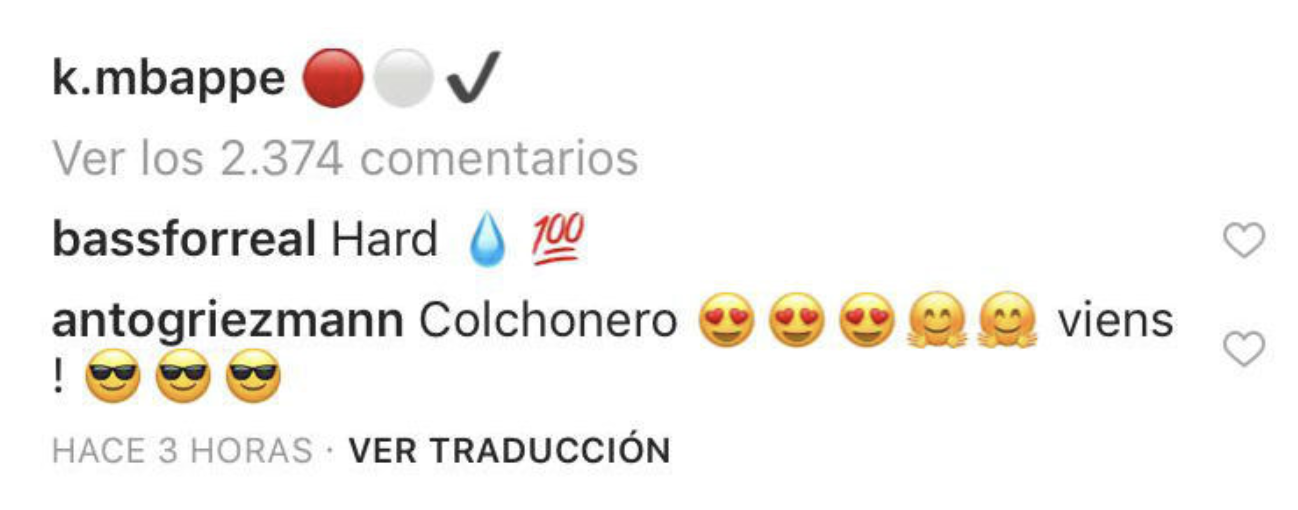Like the comment from bassforreal

[1245, 240]
